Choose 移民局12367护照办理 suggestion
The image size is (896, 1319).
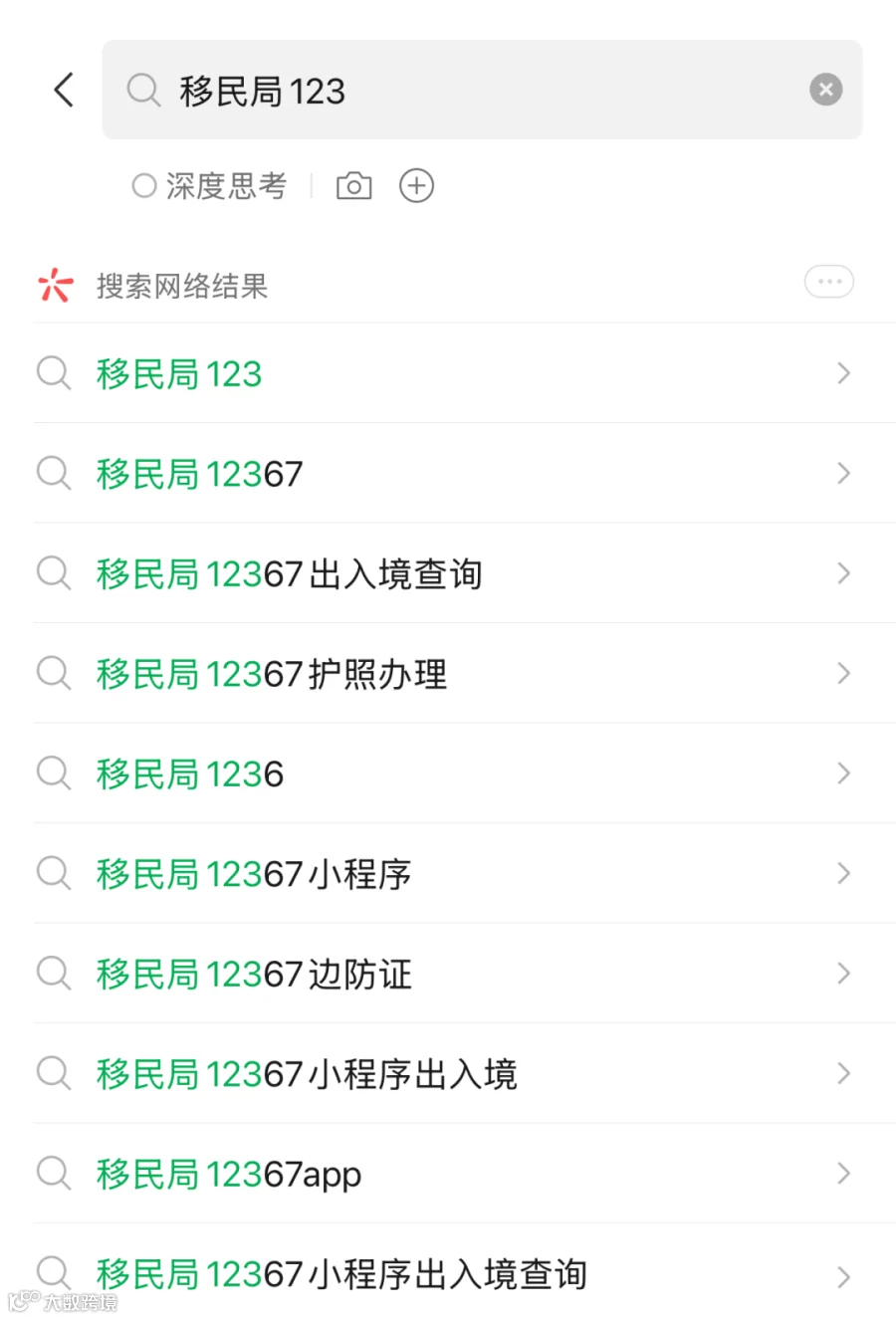point(464,674)
